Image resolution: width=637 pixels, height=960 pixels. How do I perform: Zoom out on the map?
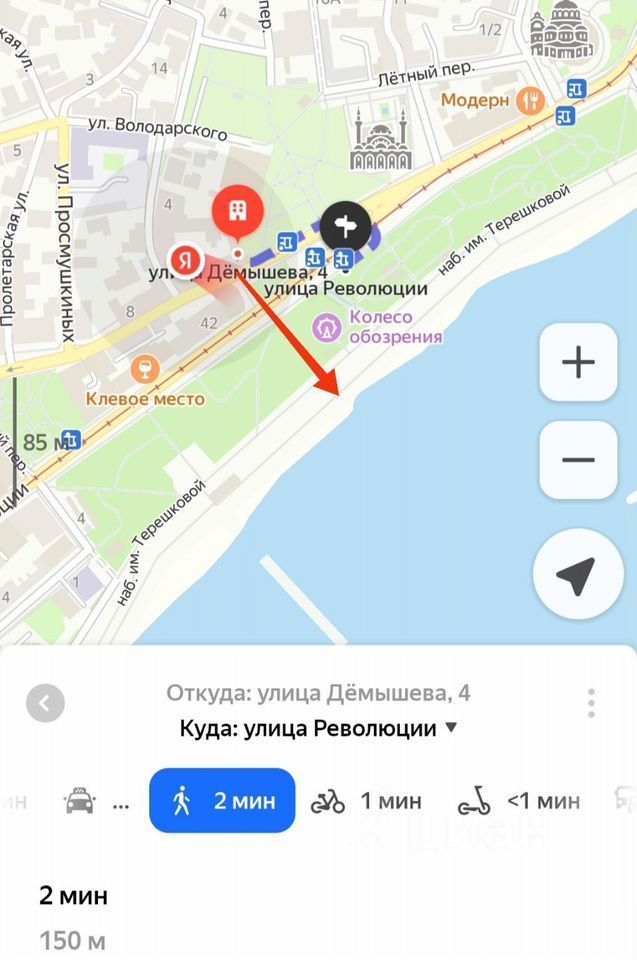click(x=578, y=460)
